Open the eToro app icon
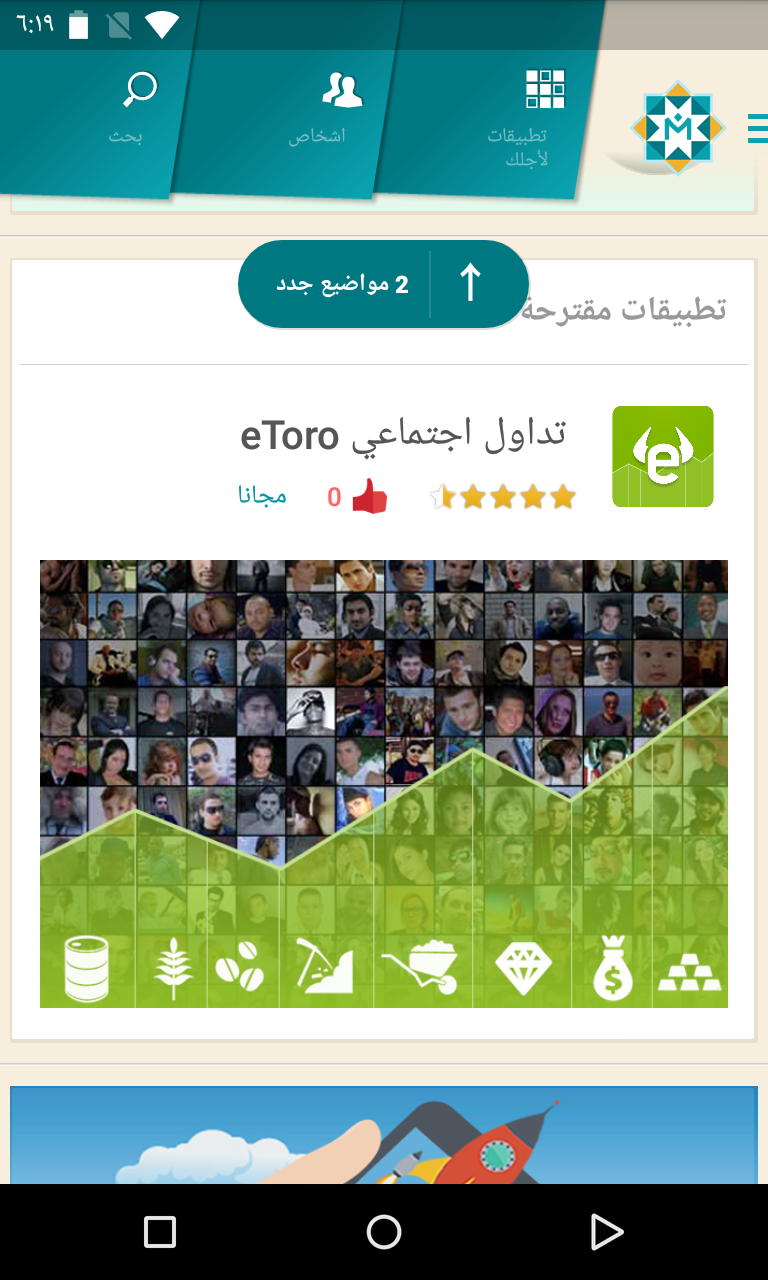The width and height of the screenshot is (768, 1280). [662, 456]
